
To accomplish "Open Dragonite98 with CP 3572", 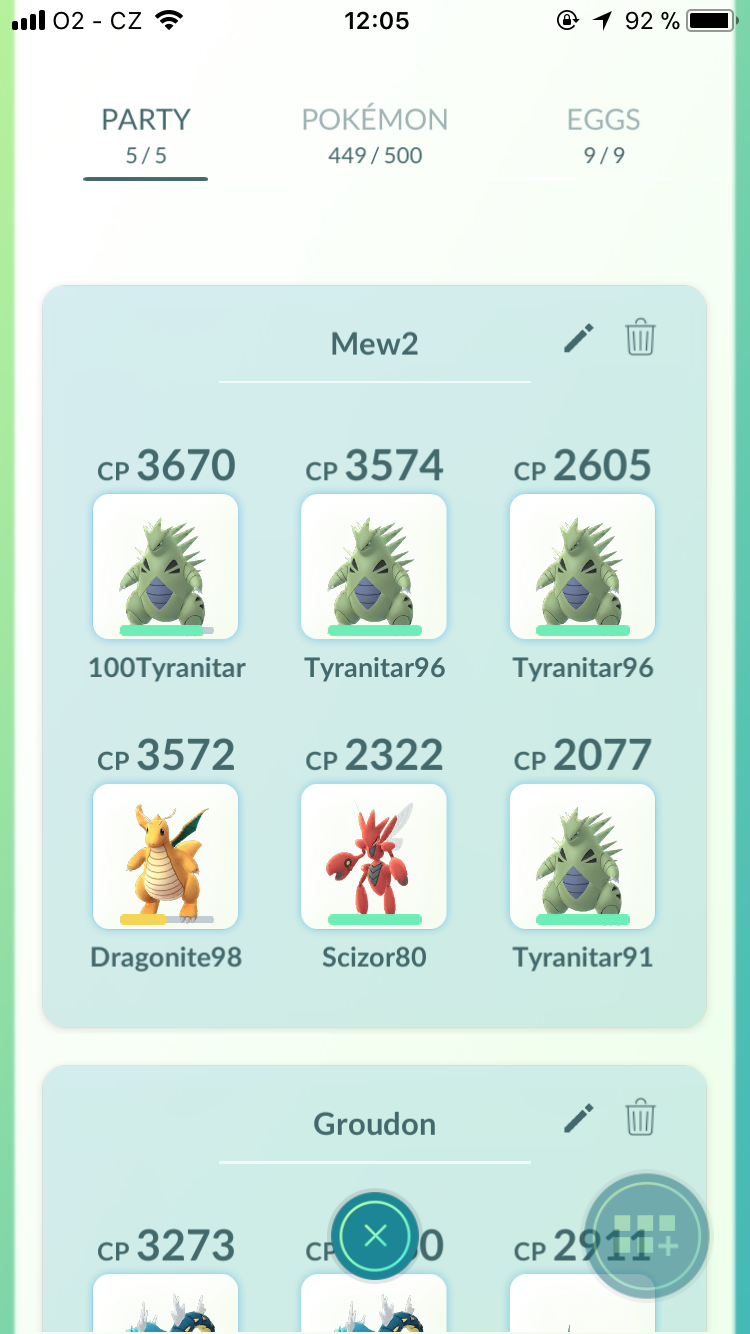I will click(x=166, y=856).
